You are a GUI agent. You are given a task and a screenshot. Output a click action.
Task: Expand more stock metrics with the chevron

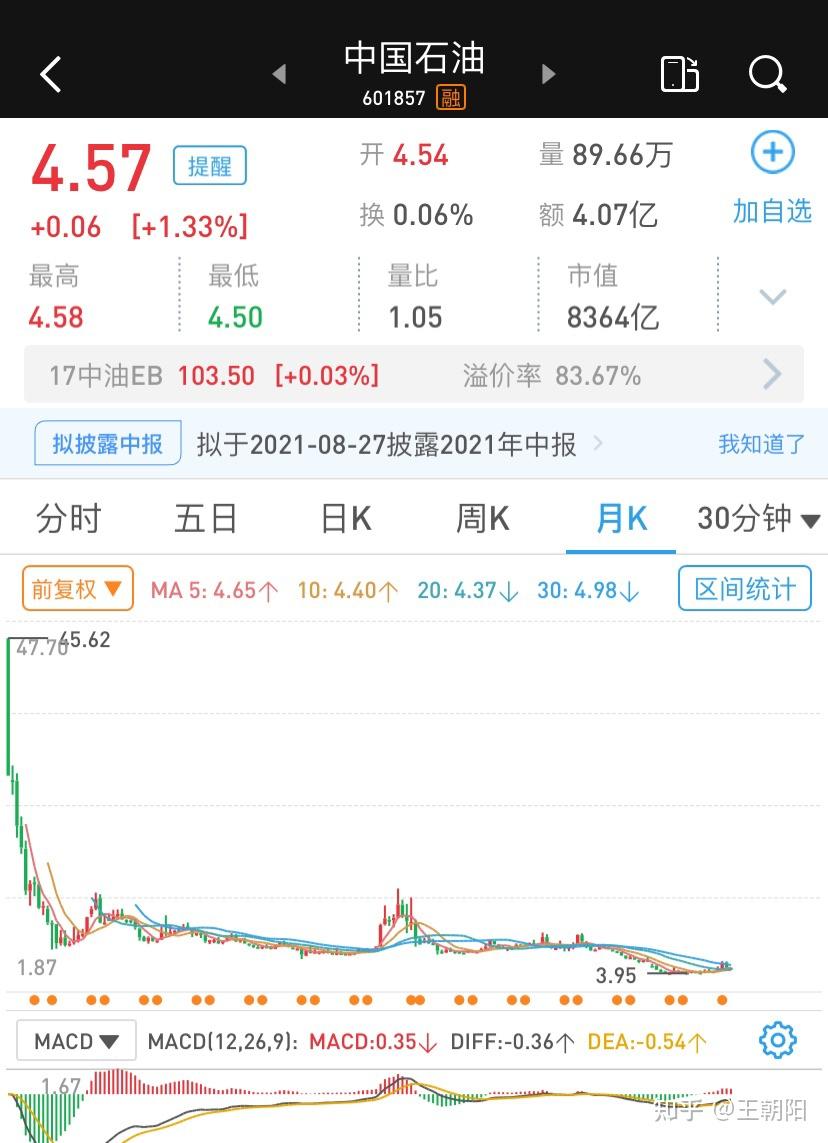[770, 297]
